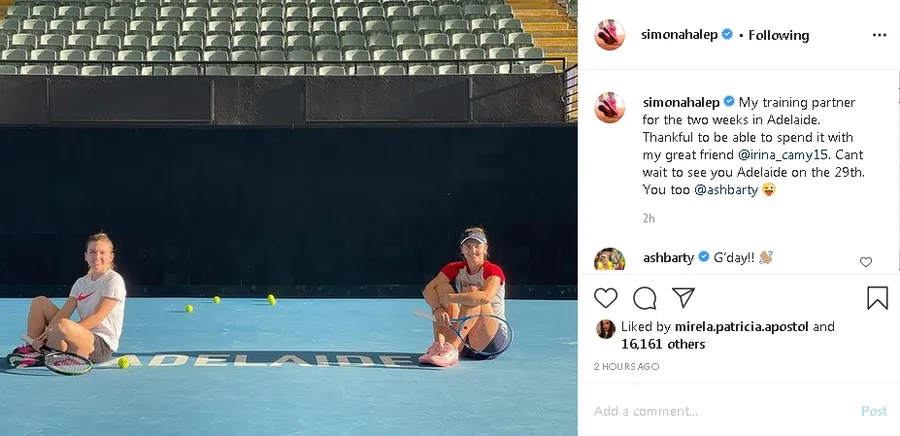The height and width of the screenshot is (436, 900).
Task: Like ashbarty's G'day comment
Action: tap(866, 262)
